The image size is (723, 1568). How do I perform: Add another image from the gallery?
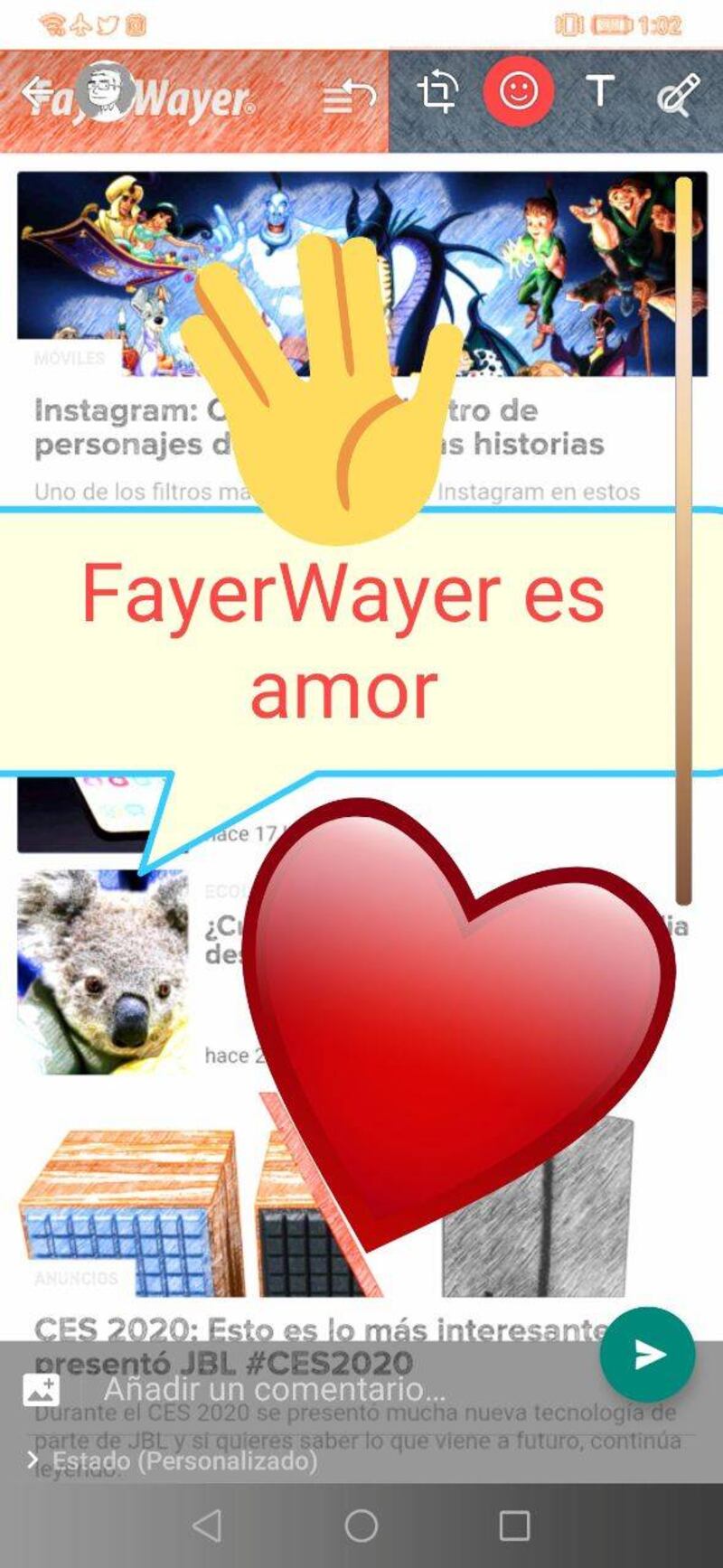tap(42, 1389)
